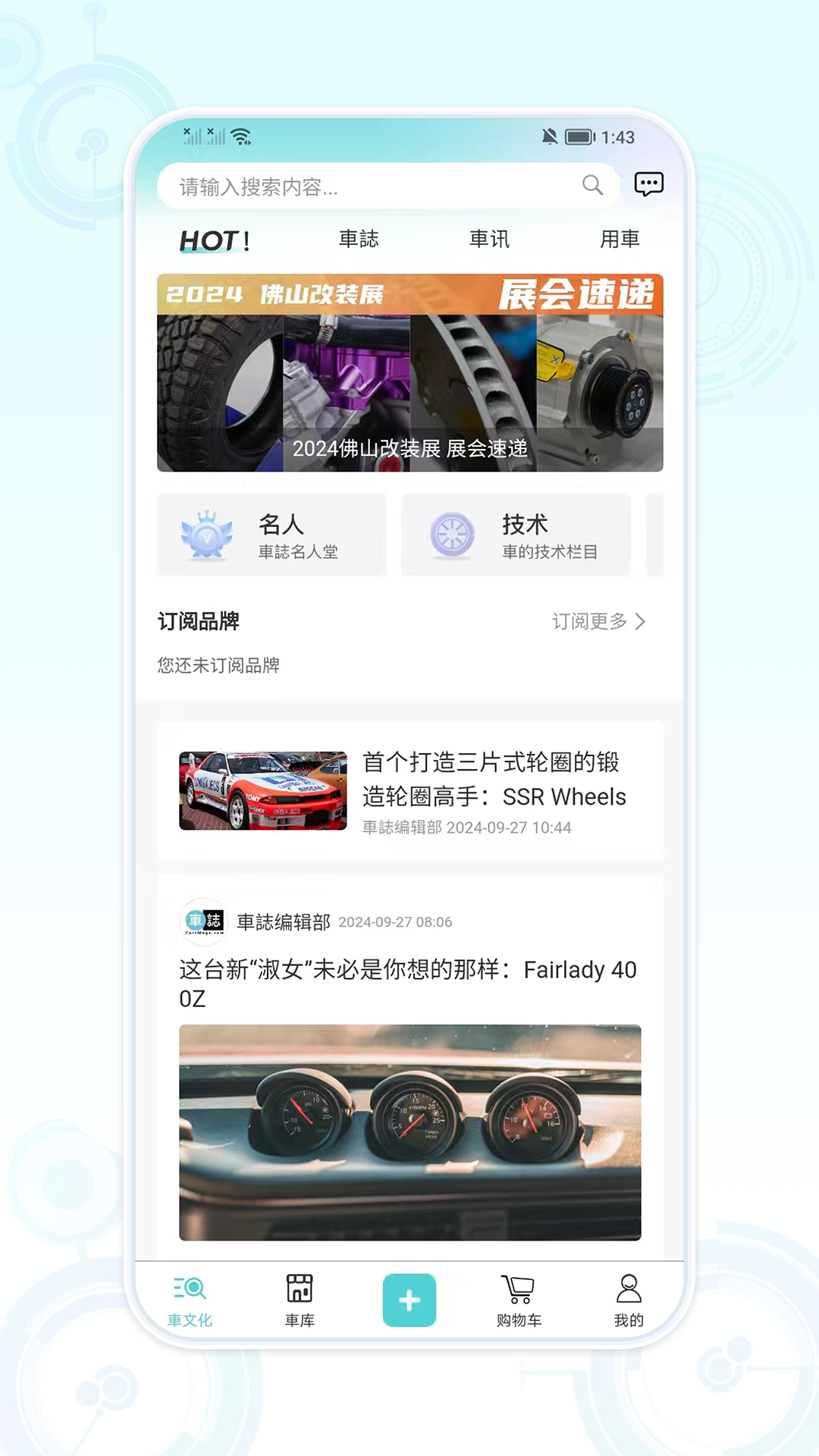Tap the 車文化 tab icon in bottom navigation
The height and width of the screenshot is (1456, 819).
[x=190, y=1287]
